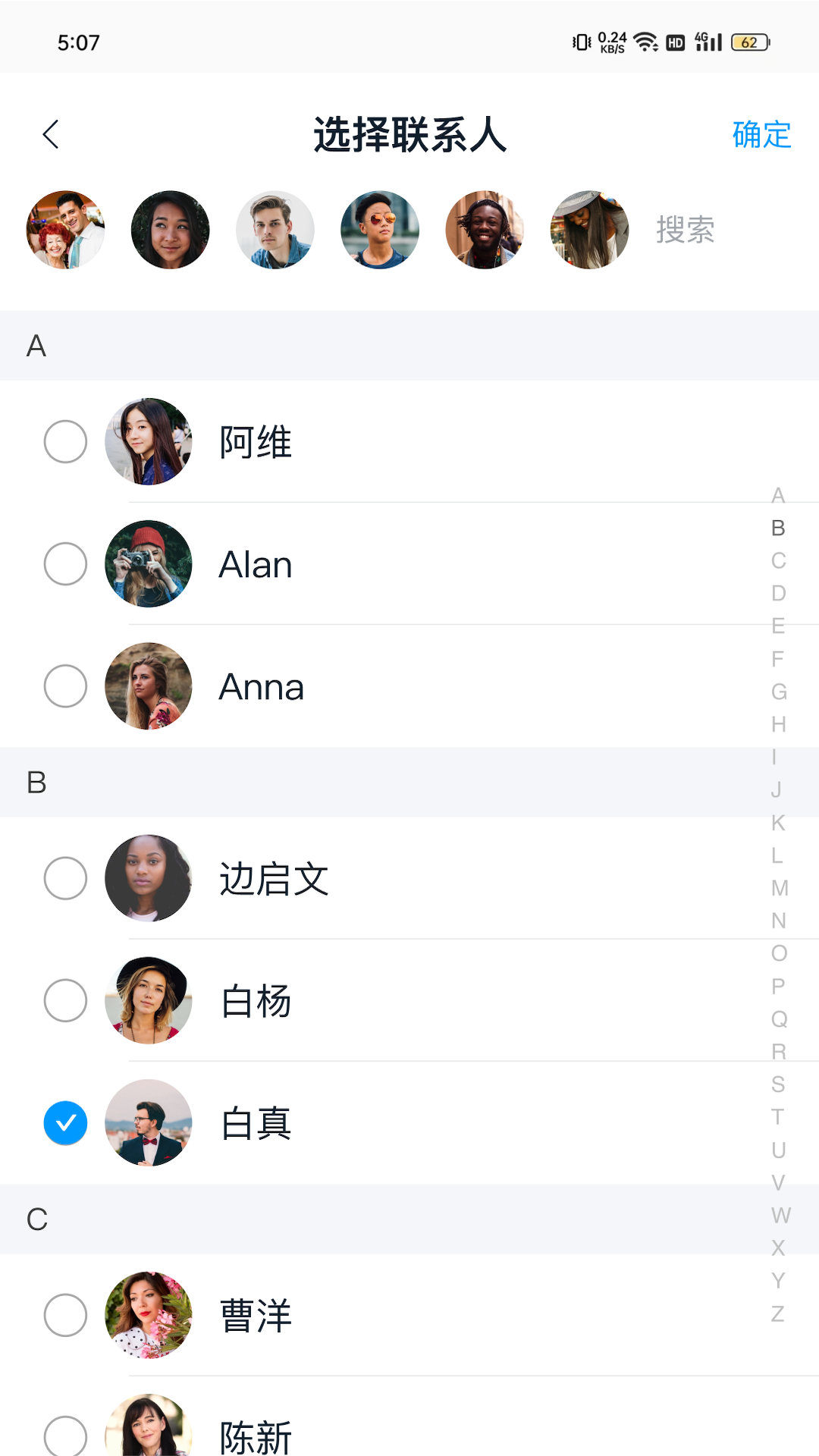Image resolution: width=819 pixels, height=1456 pixels.
Task: Tick the selection circle for 白杨
Action: 64,1000
